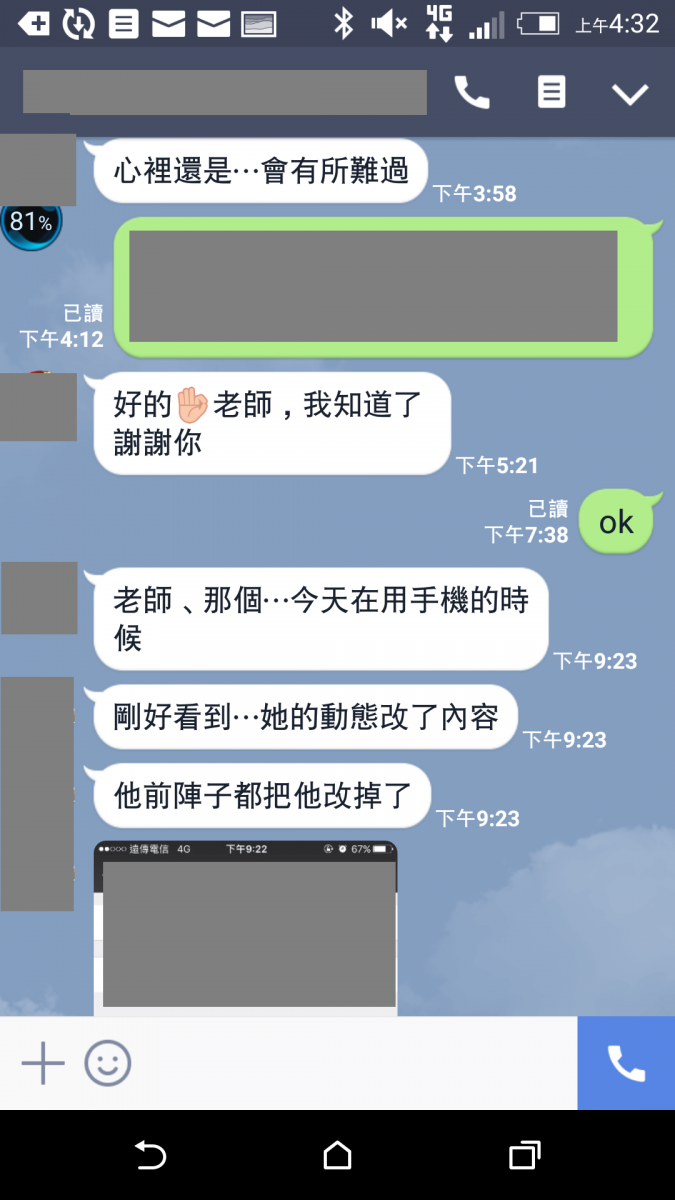This screenshot has width=675, height=1200.
Task: Go back using the system back button
Action: 150,1156
